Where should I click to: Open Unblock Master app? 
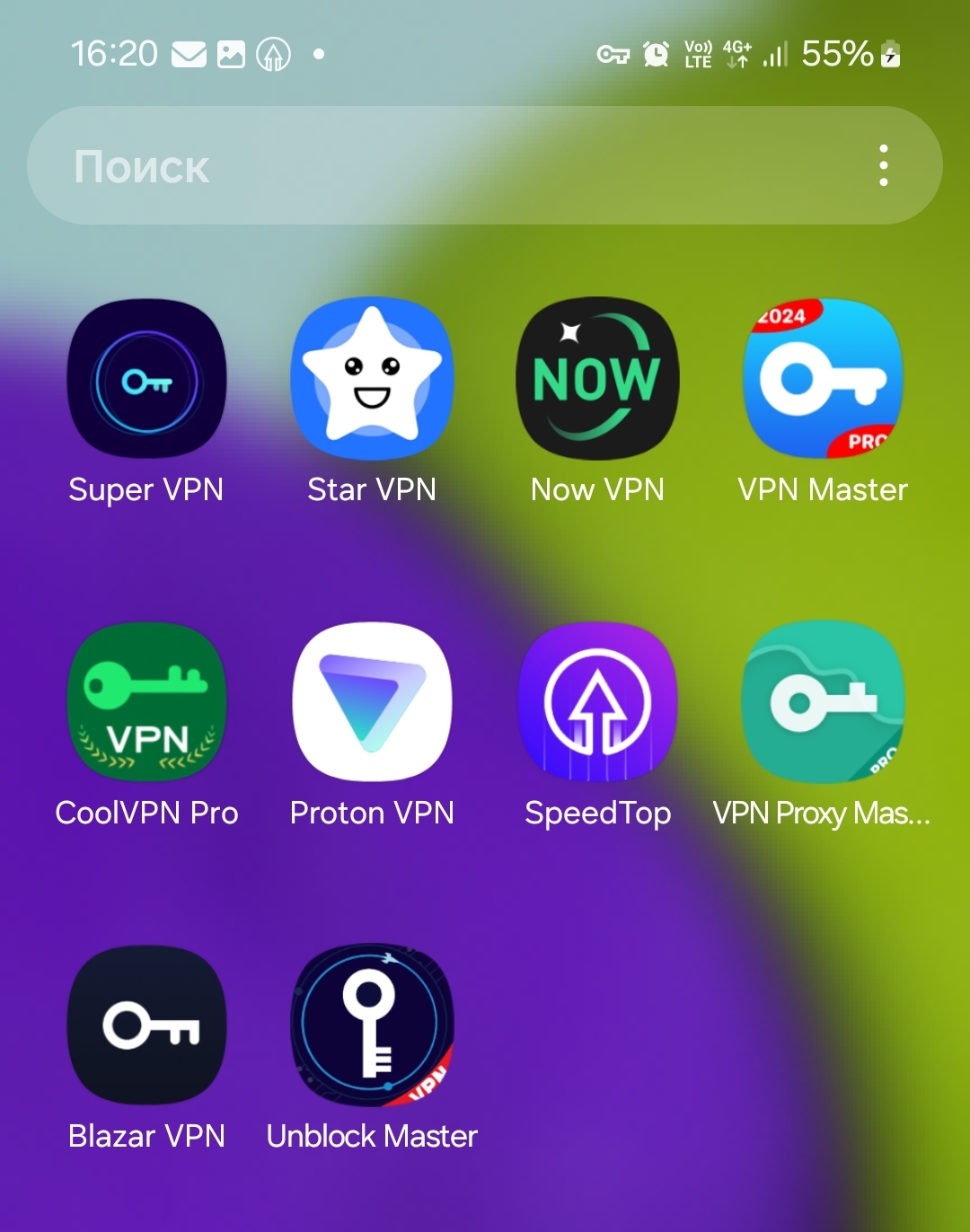(372, 1025)
